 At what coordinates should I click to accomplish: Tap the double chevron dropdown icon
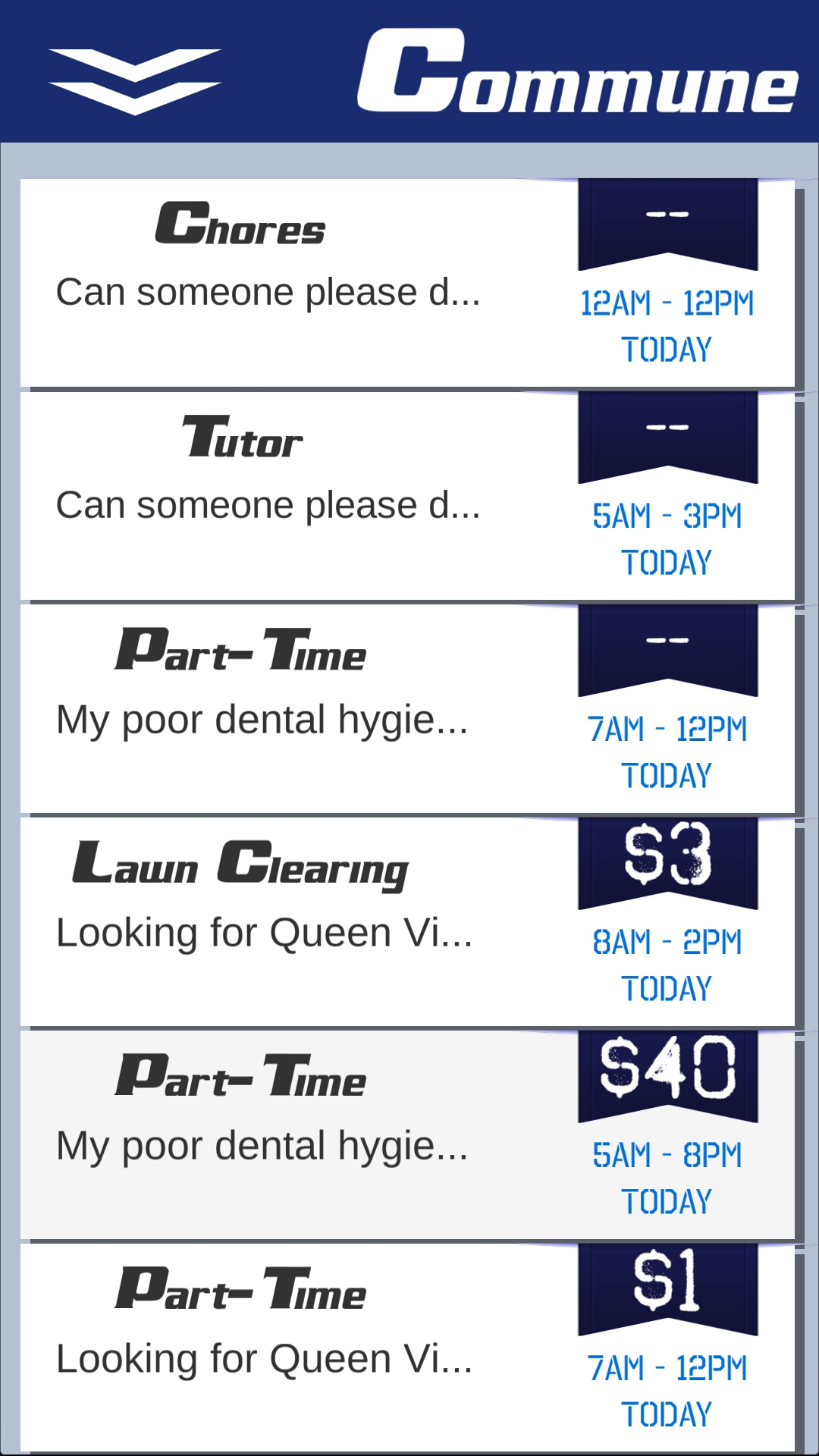coord(135,81)
